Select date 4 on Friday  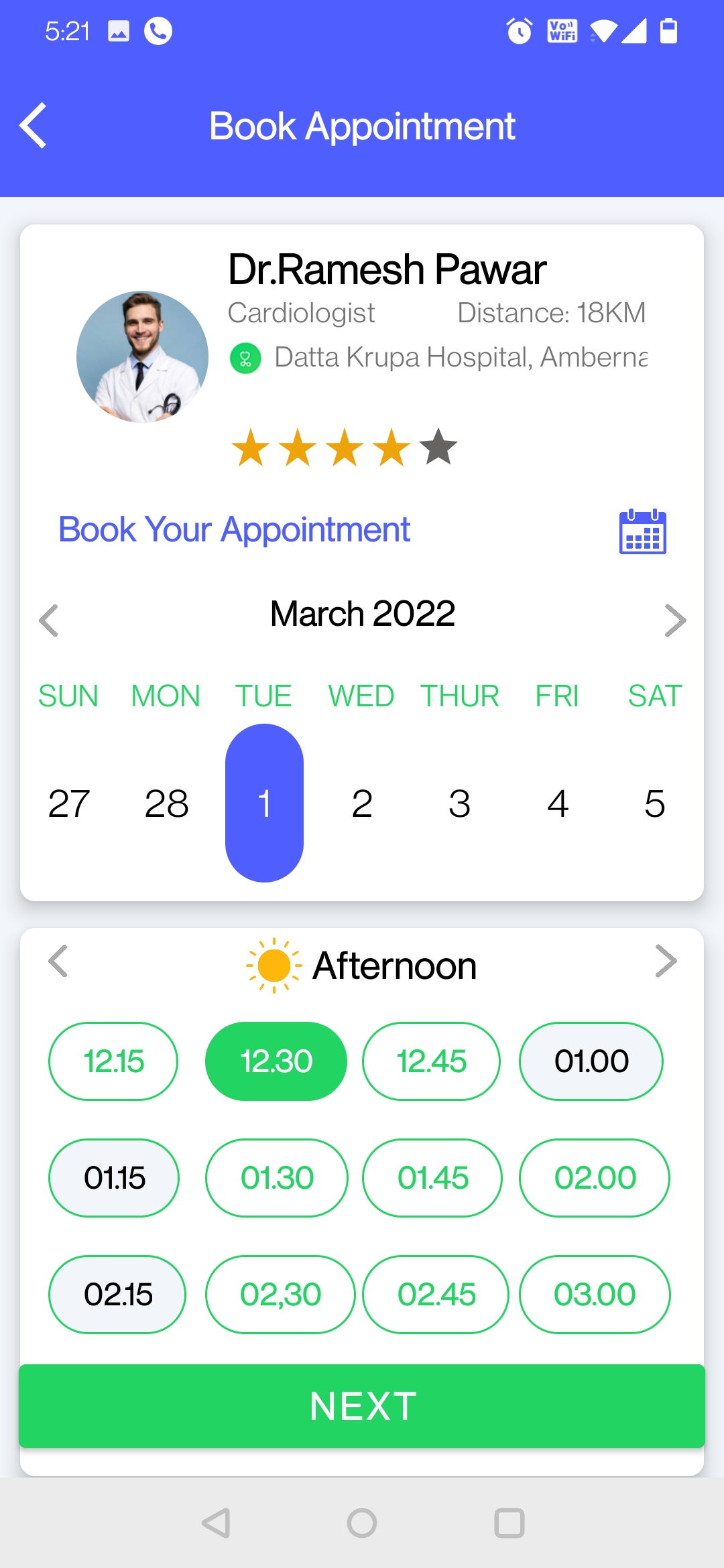557,803
